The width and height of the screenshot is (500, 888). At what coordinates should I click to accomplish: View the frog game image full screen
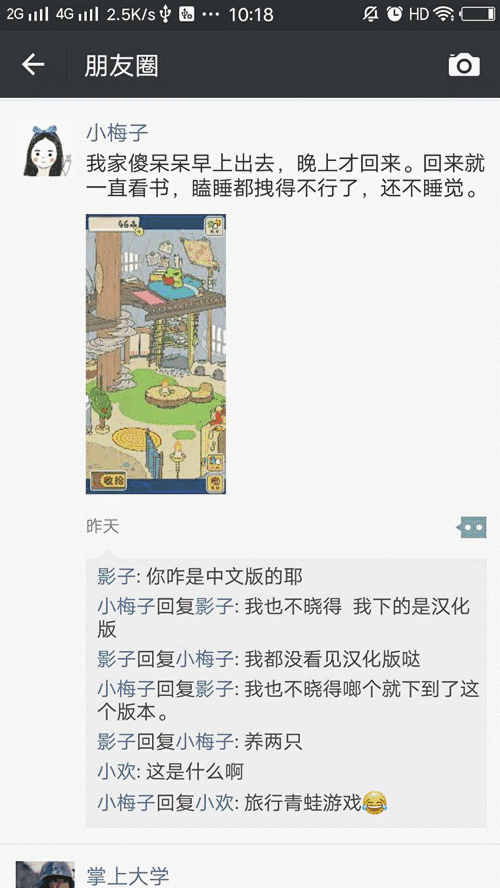pyautogui.click(x=156, y=354)
